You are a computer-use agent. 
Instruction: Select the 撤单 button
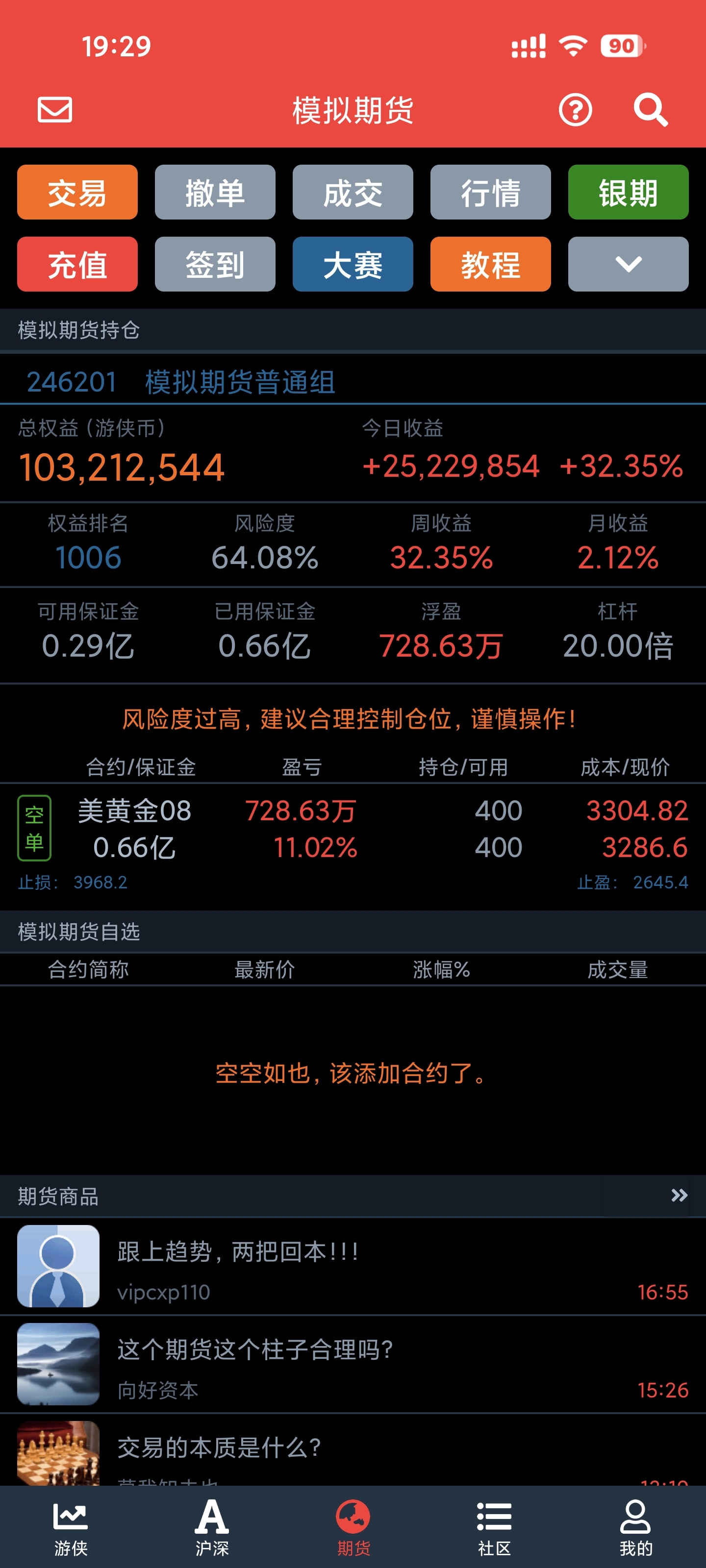215,193
